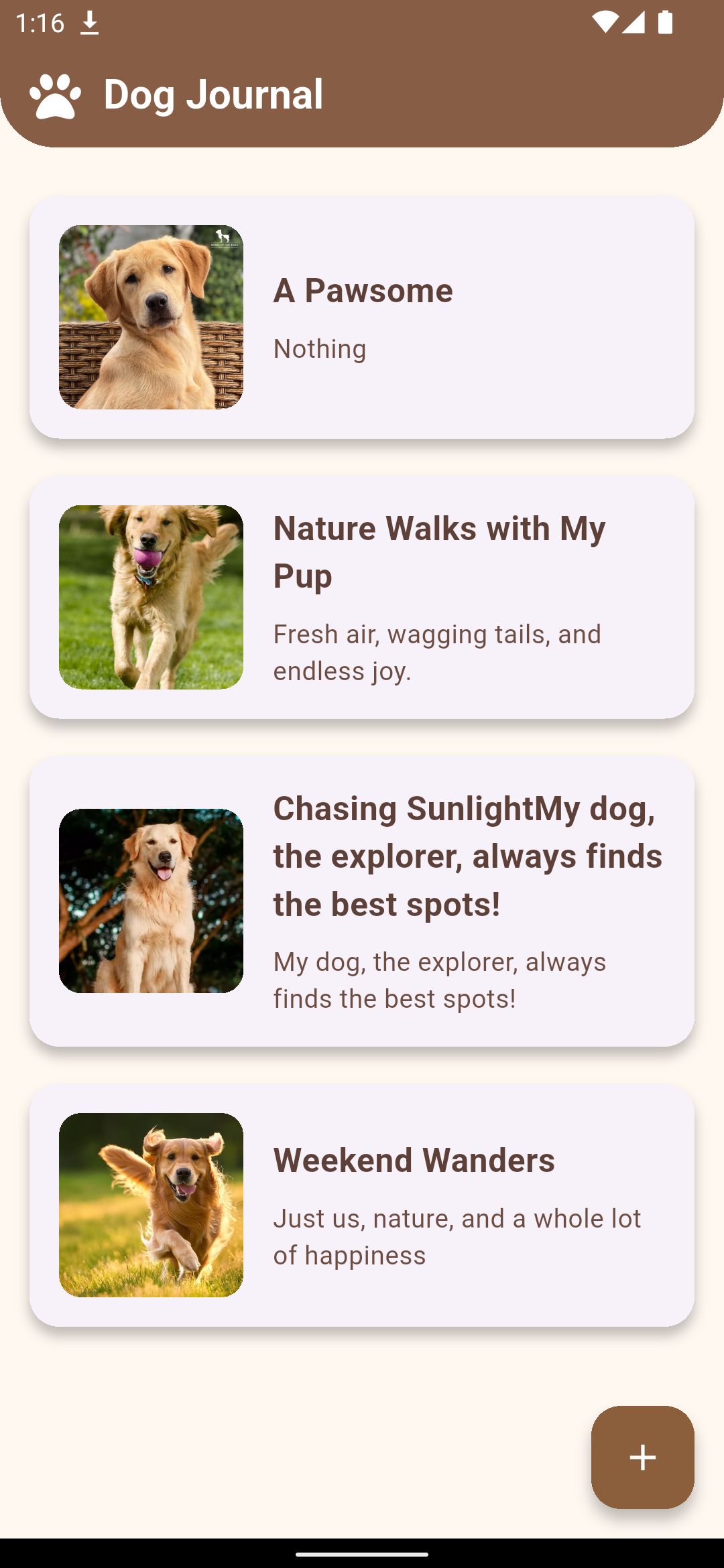Click the paw print icon in the app bar
Screen dimensions: 724x1568
(x=56, y=94)
